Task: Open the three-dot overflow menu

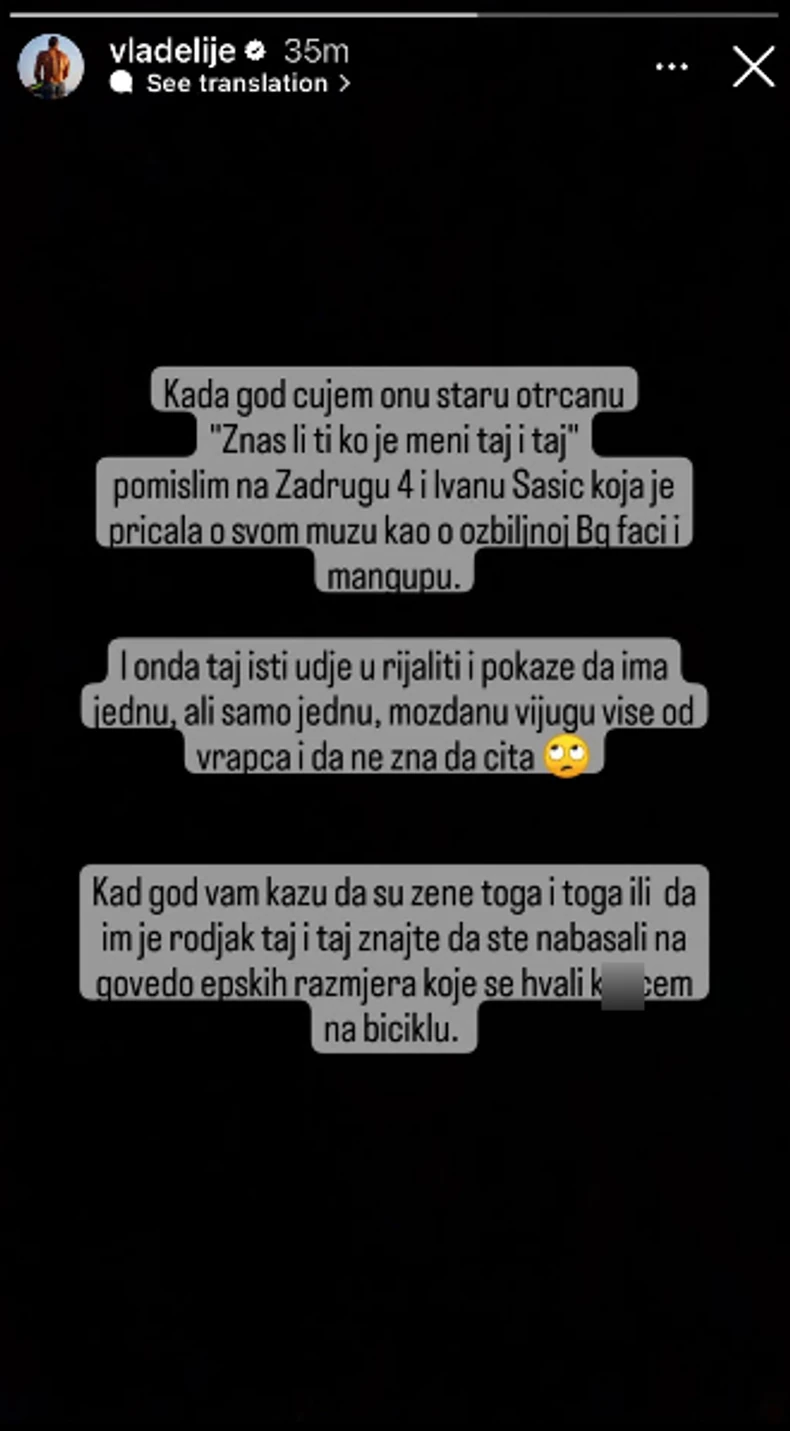Action: point(672,67)
